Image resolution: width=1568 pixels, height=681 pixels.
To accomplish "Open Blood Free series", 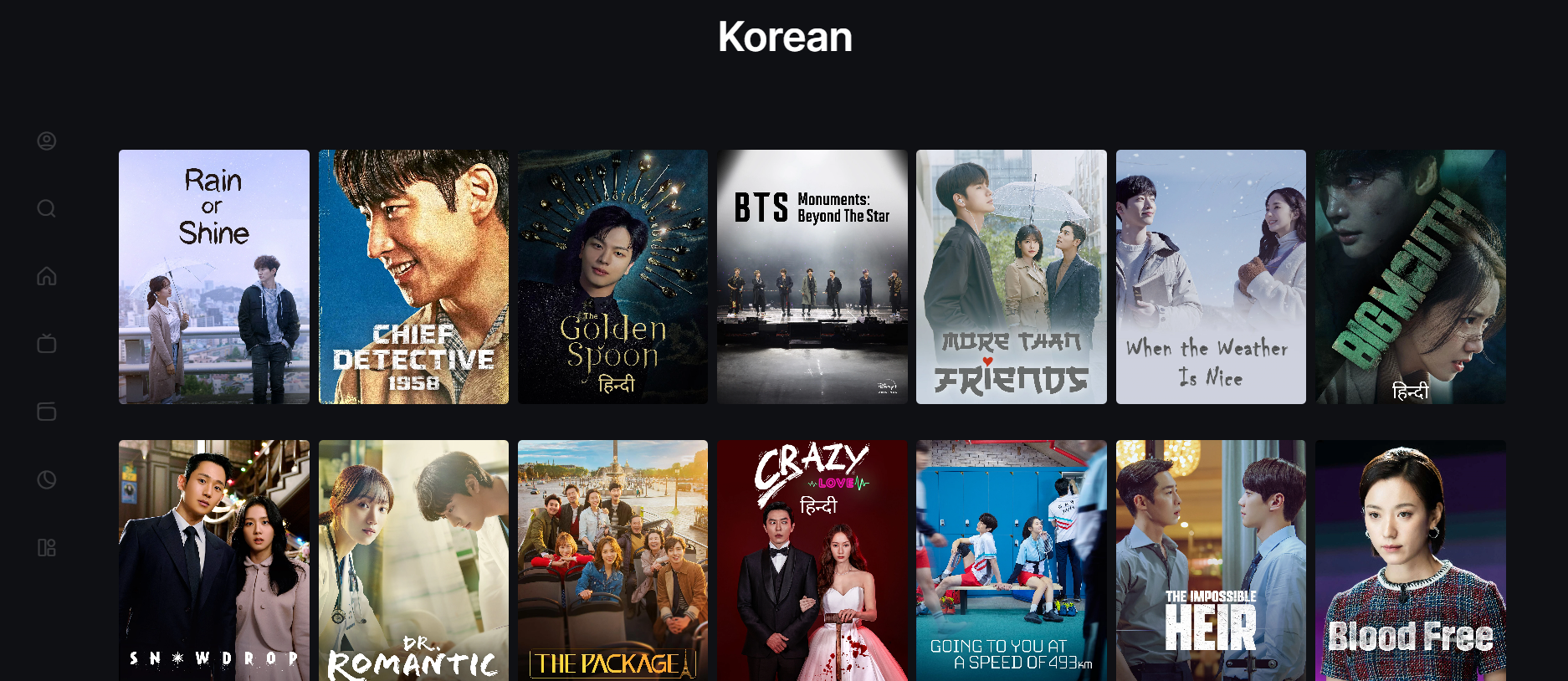I will click(x=1410, y=561).
